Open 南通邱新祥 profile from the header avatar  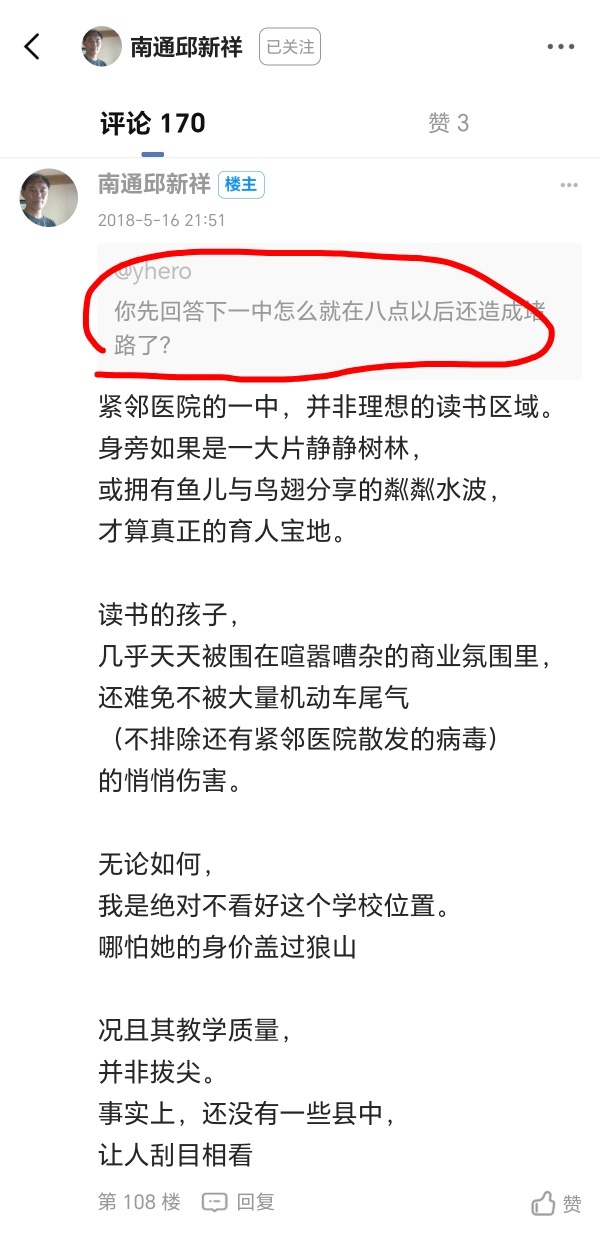[101, 47]
